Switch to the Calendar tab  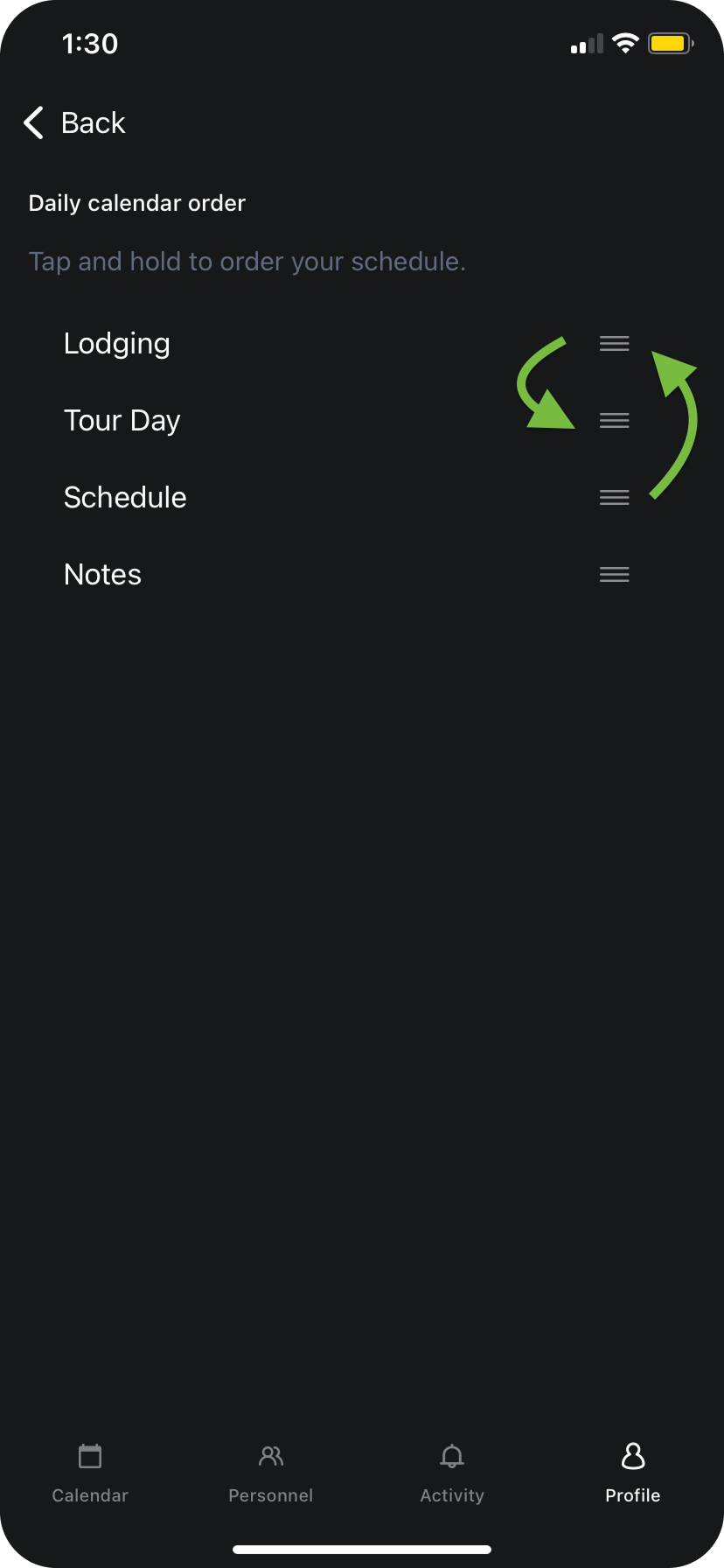(90, 1473)
